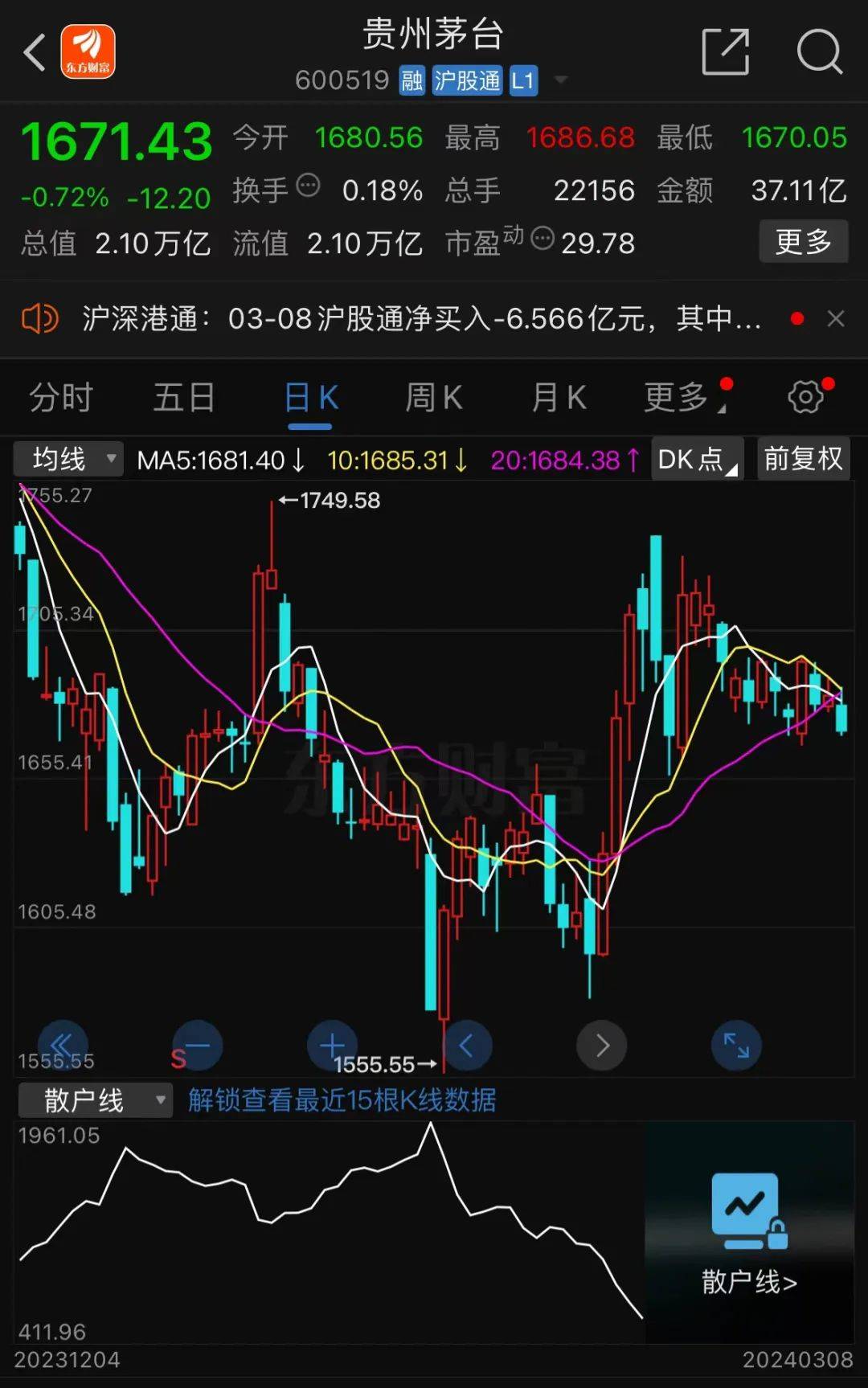Switch to the 分时 chart tab
The height and width of the screenshot is (1388, 868).
point(61,398)
